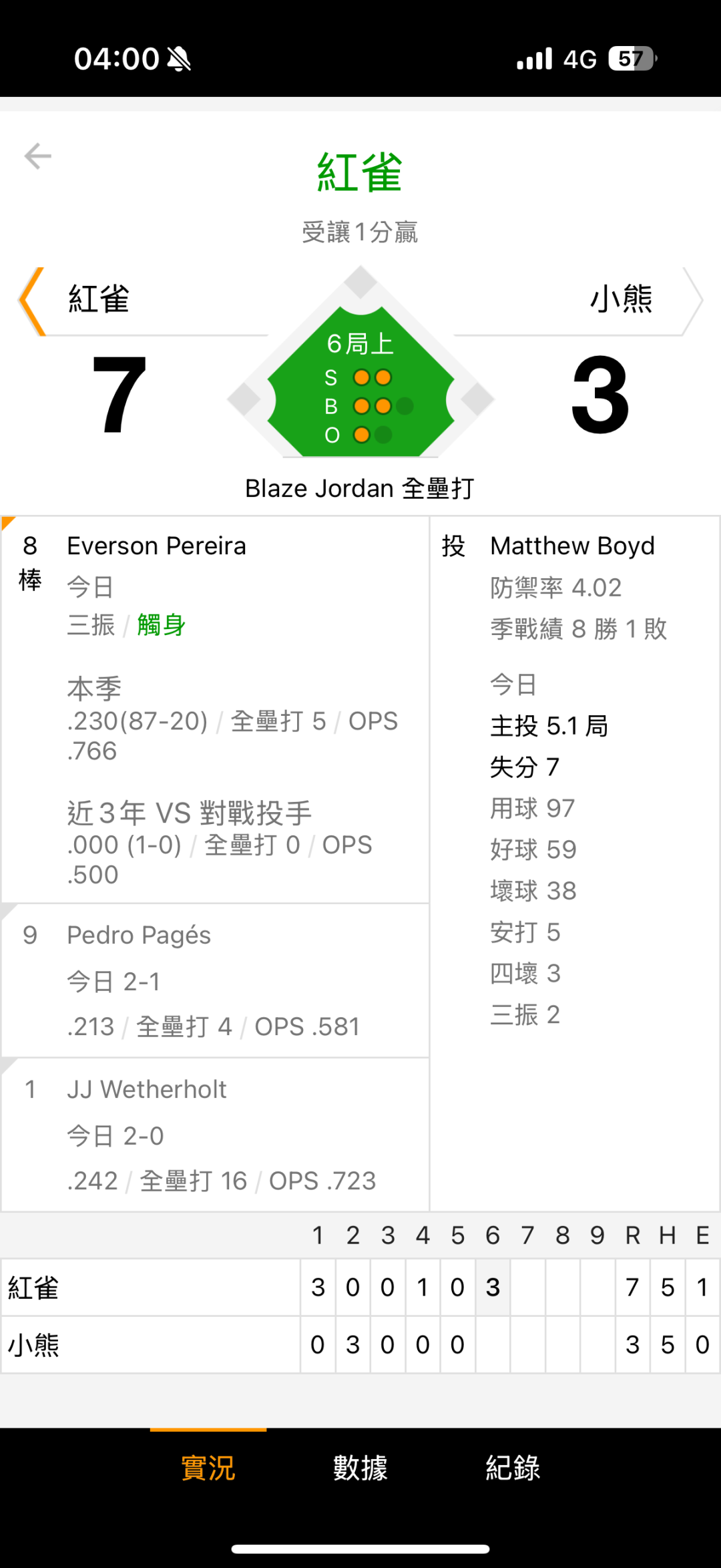Viewport: 721px width, 1568px height.
Task: Switch to the 實況 tab
Action: pyautogui.click(x=208, y=1468)
